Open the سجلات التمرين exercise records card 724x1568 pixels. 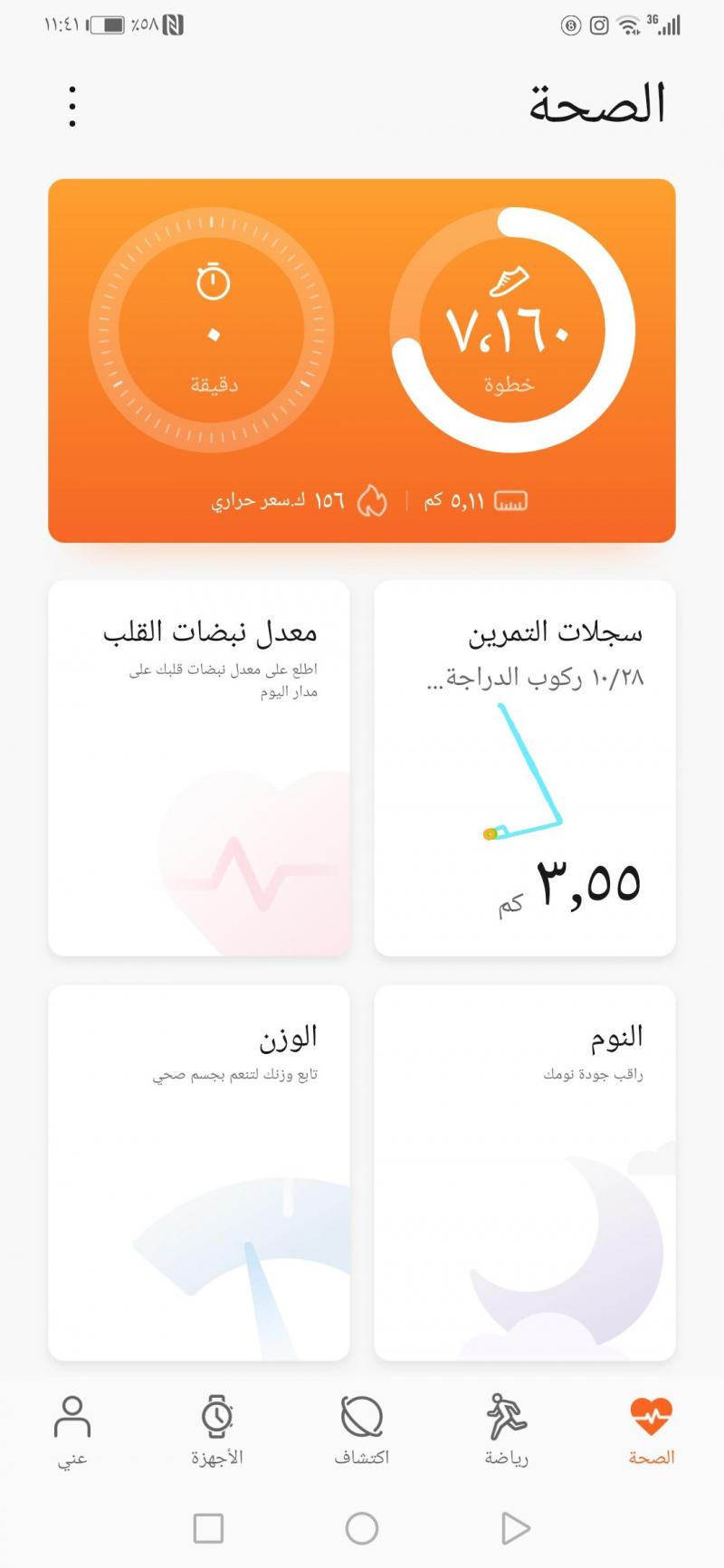click(525, 767)
